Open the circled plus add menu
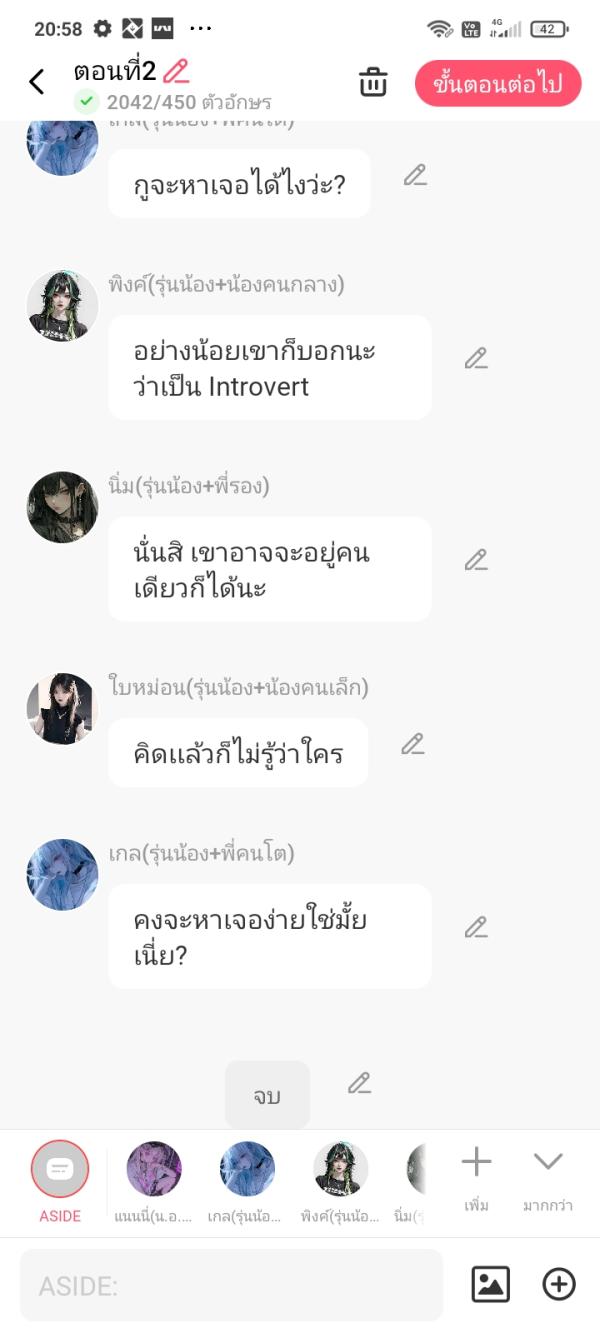Viewport: 600px width, 1333px height. pos(559,1284)
